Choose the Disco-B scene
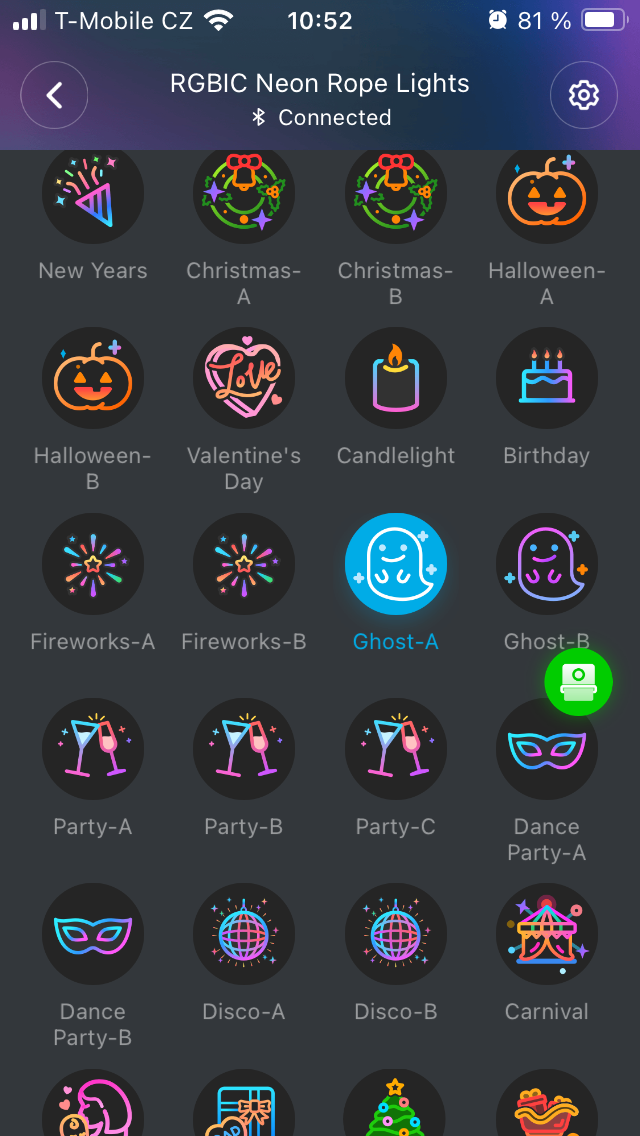Image resolution: width=640 pixels, height=1136 pixels. click(x=395, y=934)
